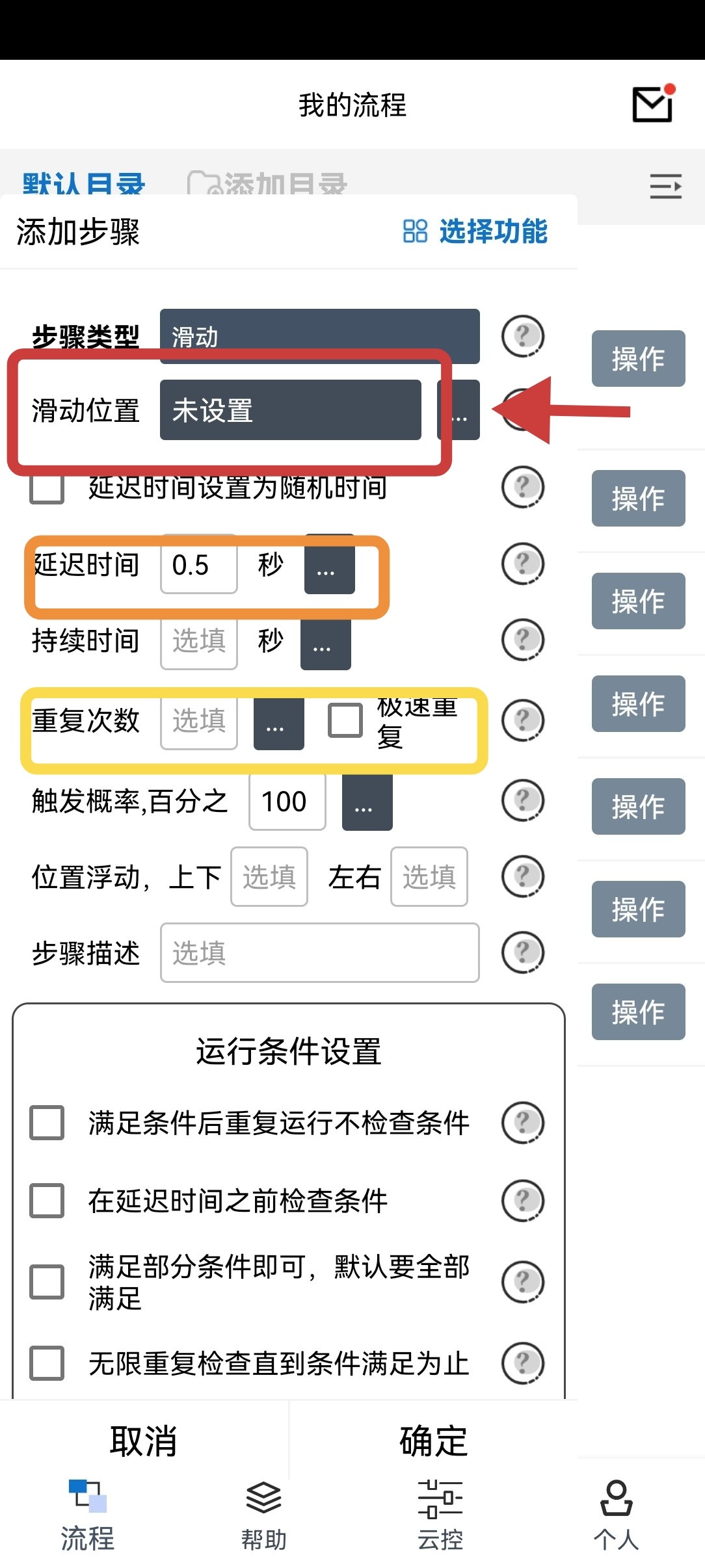Tap the 步骤描述 text field
705x1568 pixels.
click(319, 953)
